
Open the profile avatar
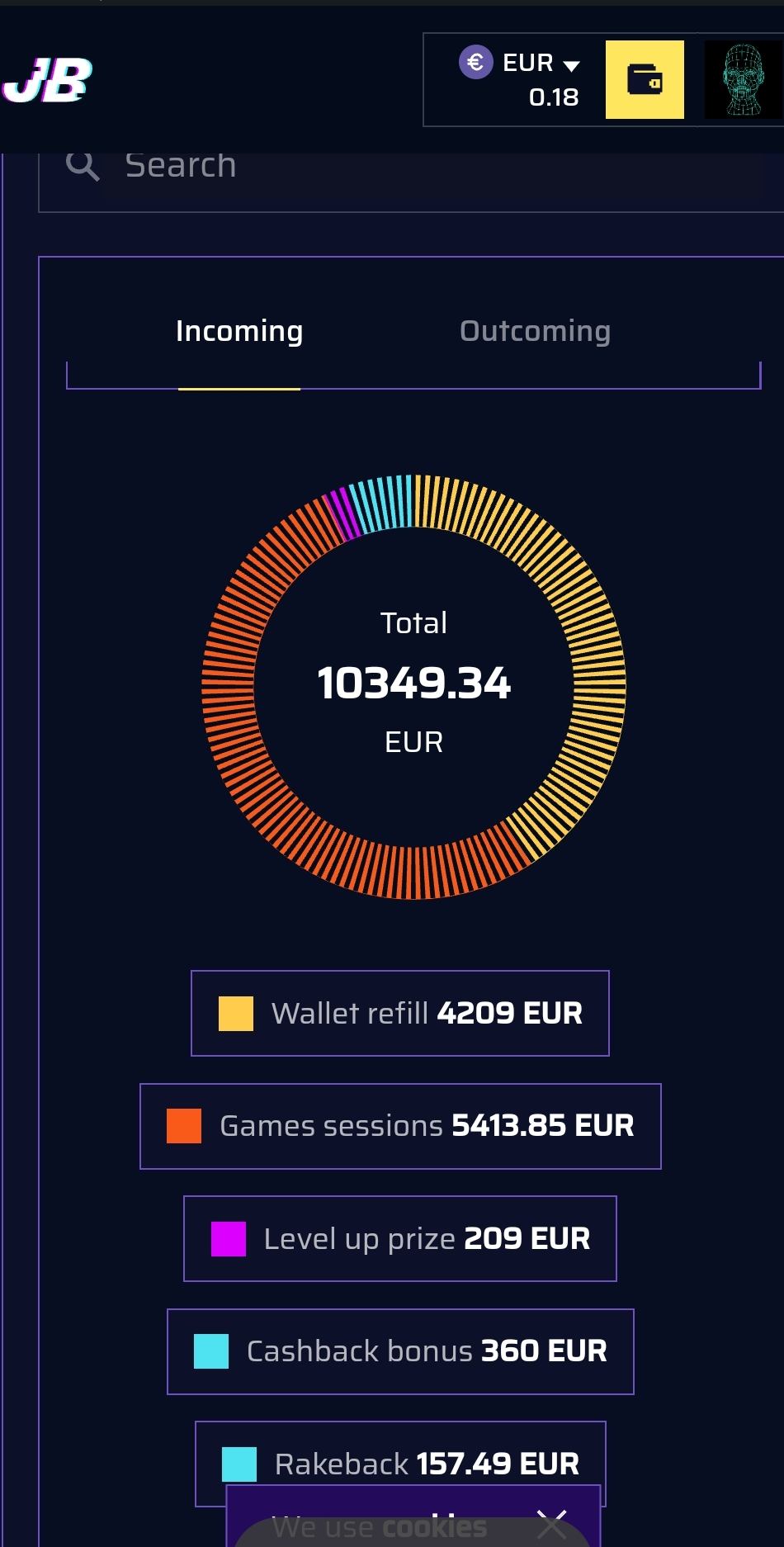tap(743, 80)
